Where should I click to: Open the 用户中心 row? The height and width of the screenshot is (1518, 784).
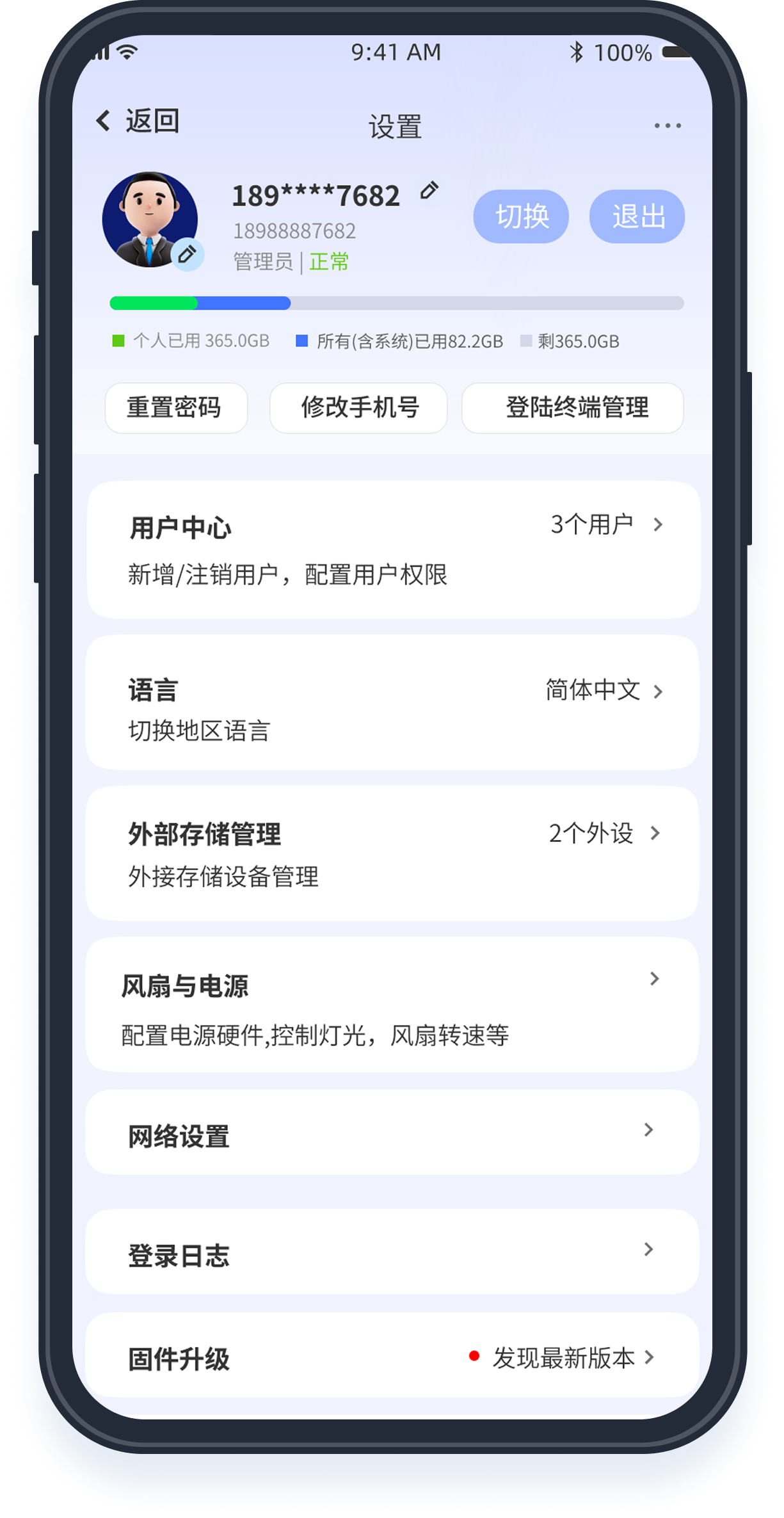click(x=393, y=549)
